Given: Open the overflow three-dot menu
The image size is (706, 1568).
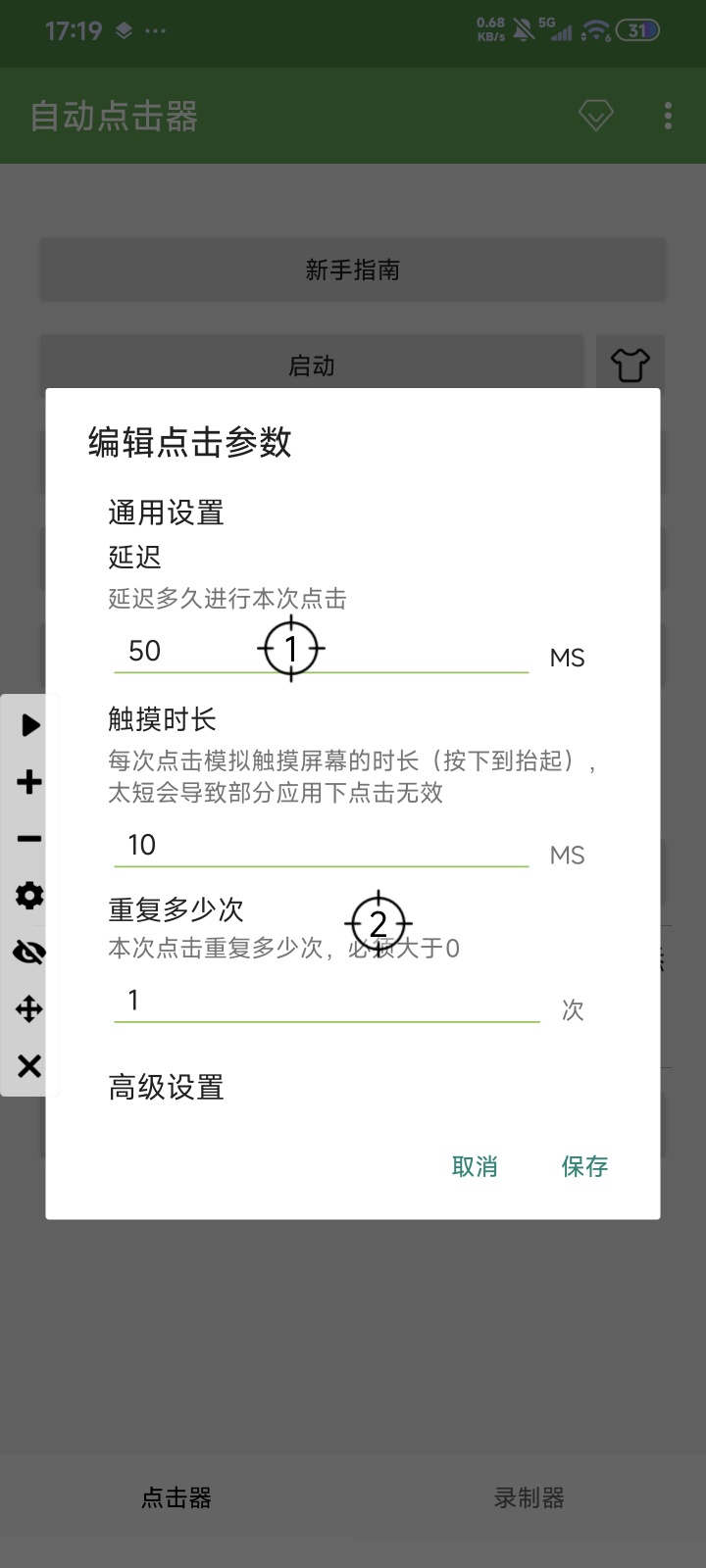Looking at the screenshot, I should (668, 115).
